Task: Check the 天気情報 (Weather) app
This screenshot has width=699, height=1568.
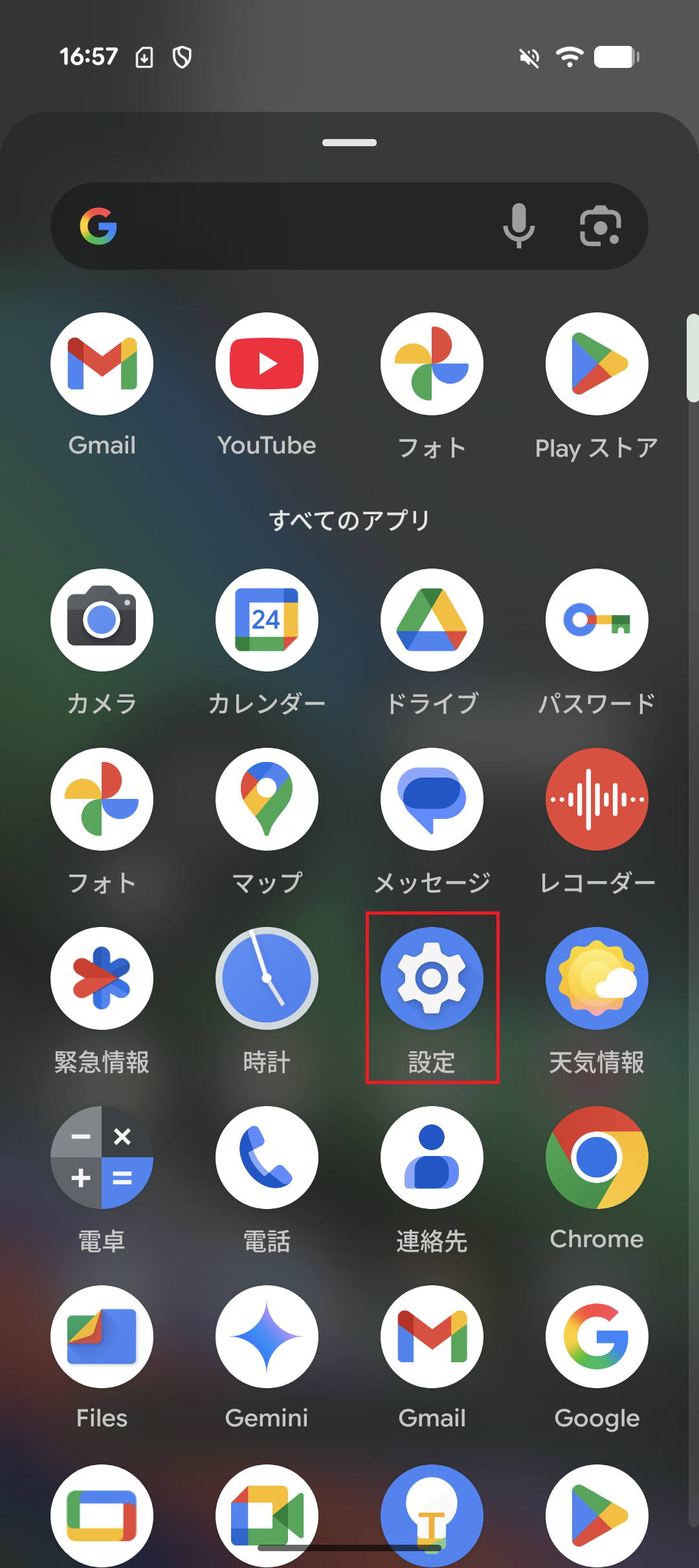Action: tap(597, 978)
